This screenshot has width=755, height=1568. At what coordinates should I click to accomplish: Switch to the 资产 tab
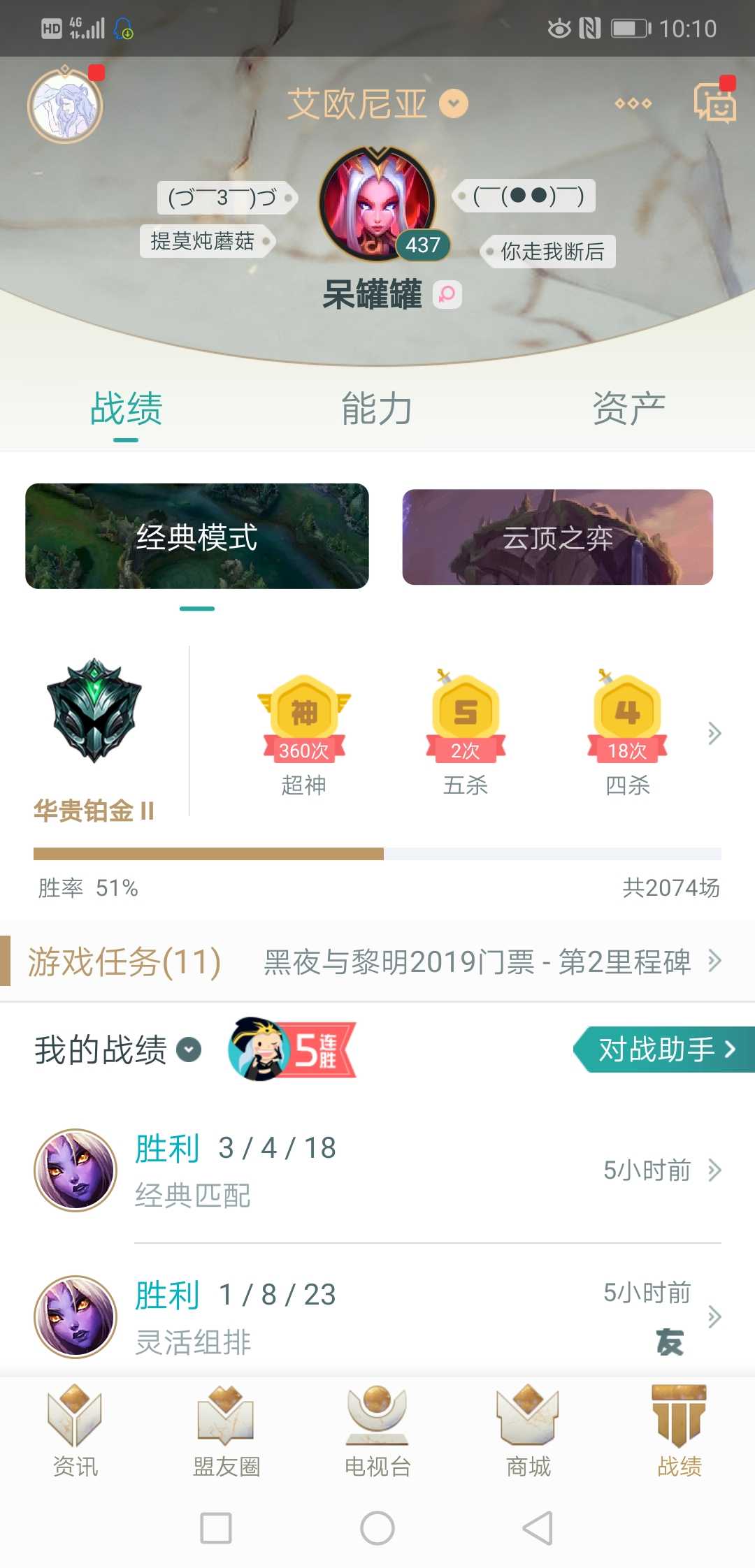pyautogui.click(x=628, y=409)
